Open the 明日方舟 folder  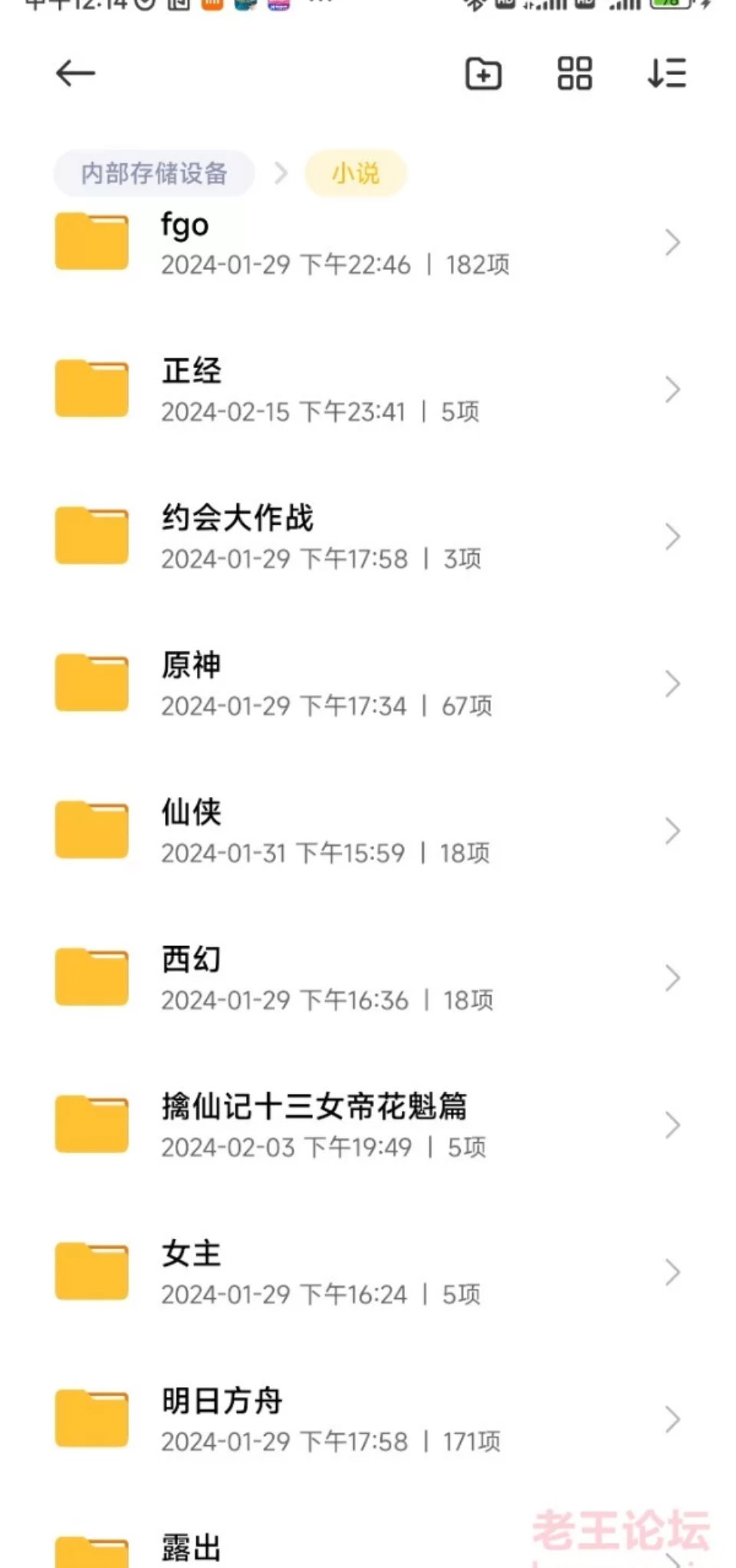click(368, 1421)
